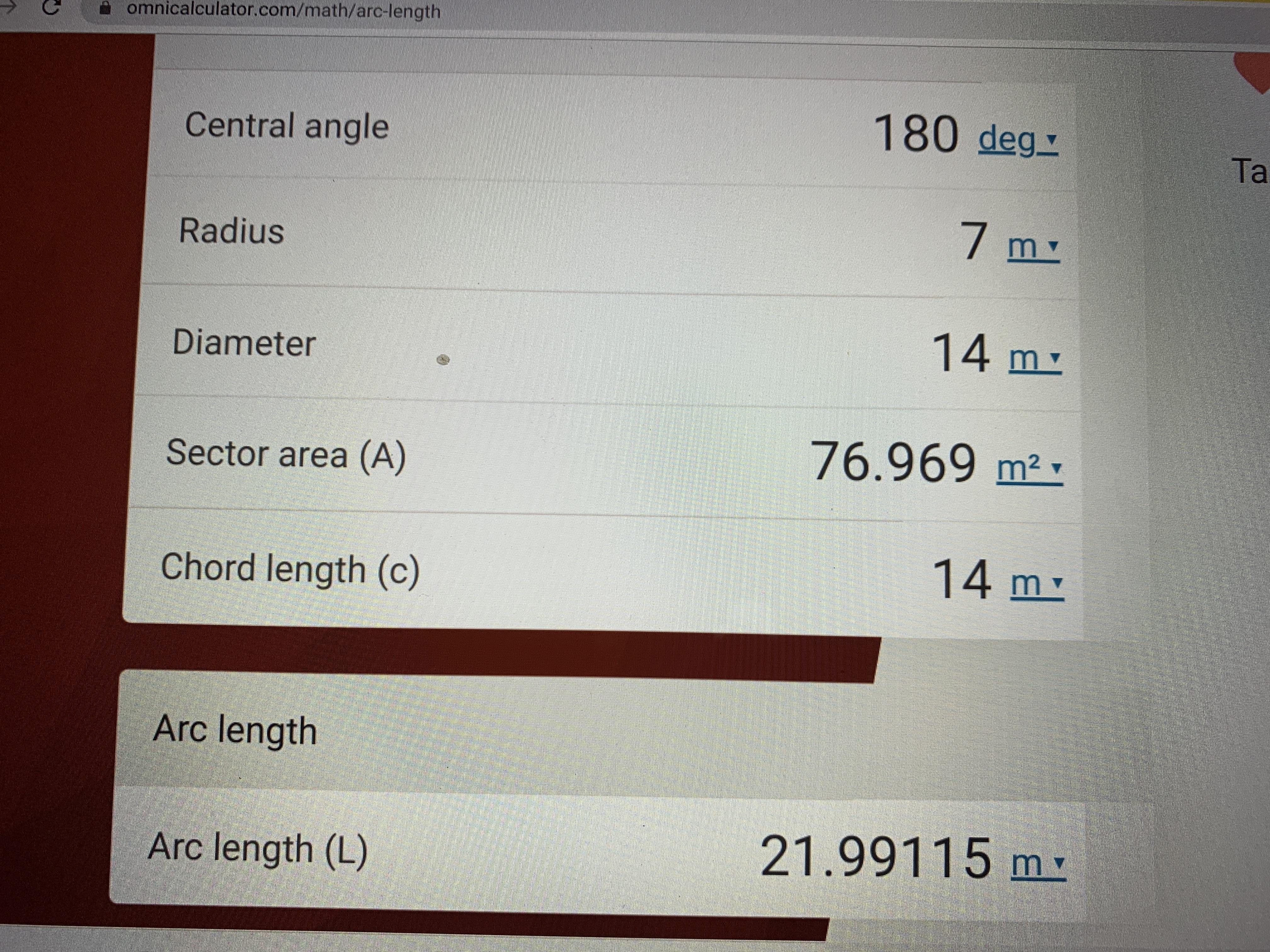Select the omnicalculator.com address bar

tap(283, 10)
